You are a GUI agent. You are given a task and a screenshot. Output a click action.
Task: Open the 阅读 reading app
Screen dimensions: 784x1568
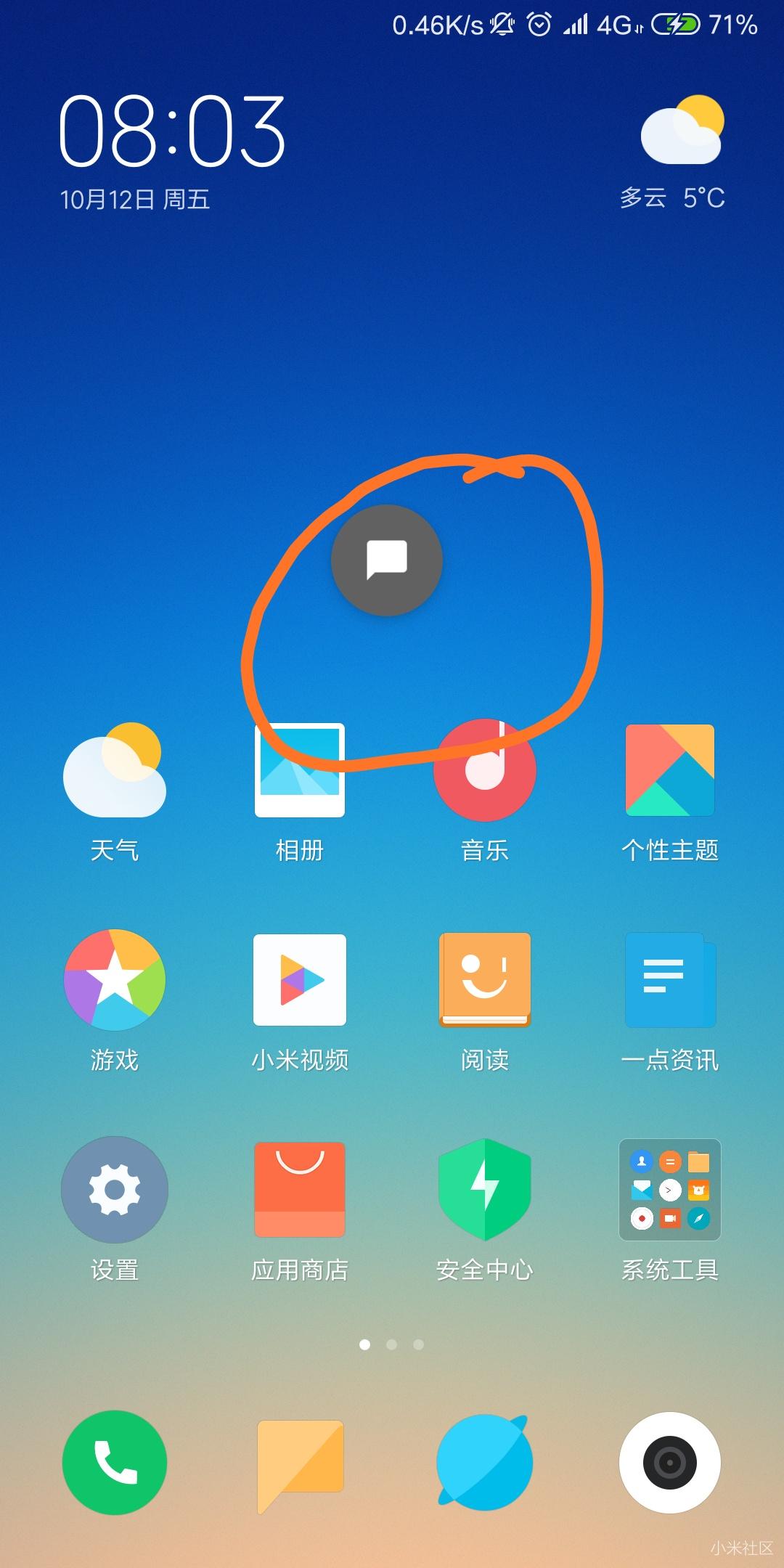pos(484,980)
